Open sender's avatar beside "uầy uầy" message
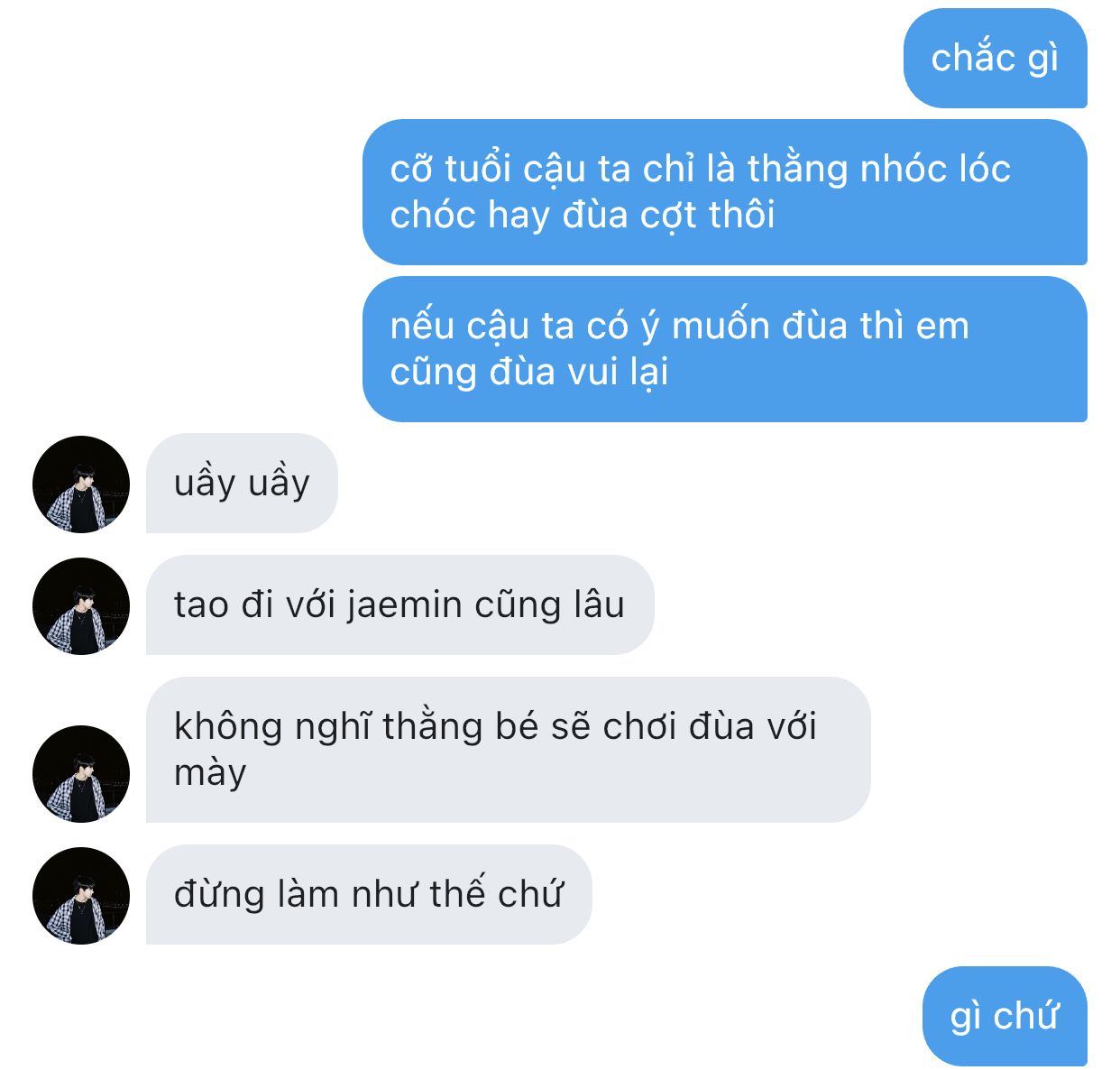The image size is (1120, 1070). point(81,484)
